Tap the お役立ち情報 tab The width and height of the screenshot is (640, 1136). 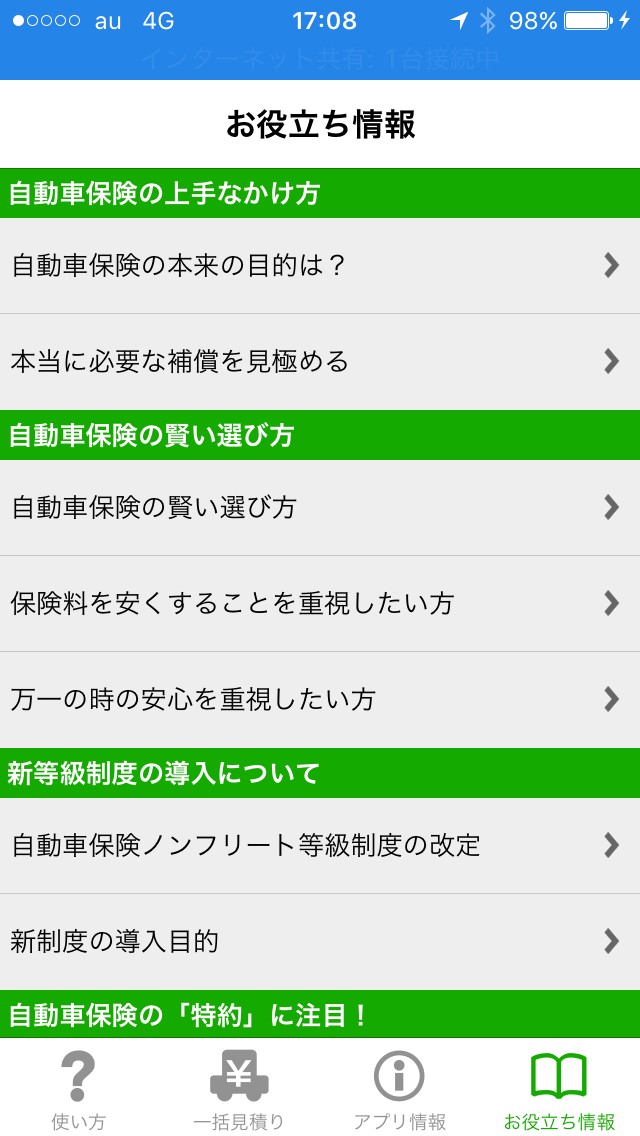[x=559, y=1090]
